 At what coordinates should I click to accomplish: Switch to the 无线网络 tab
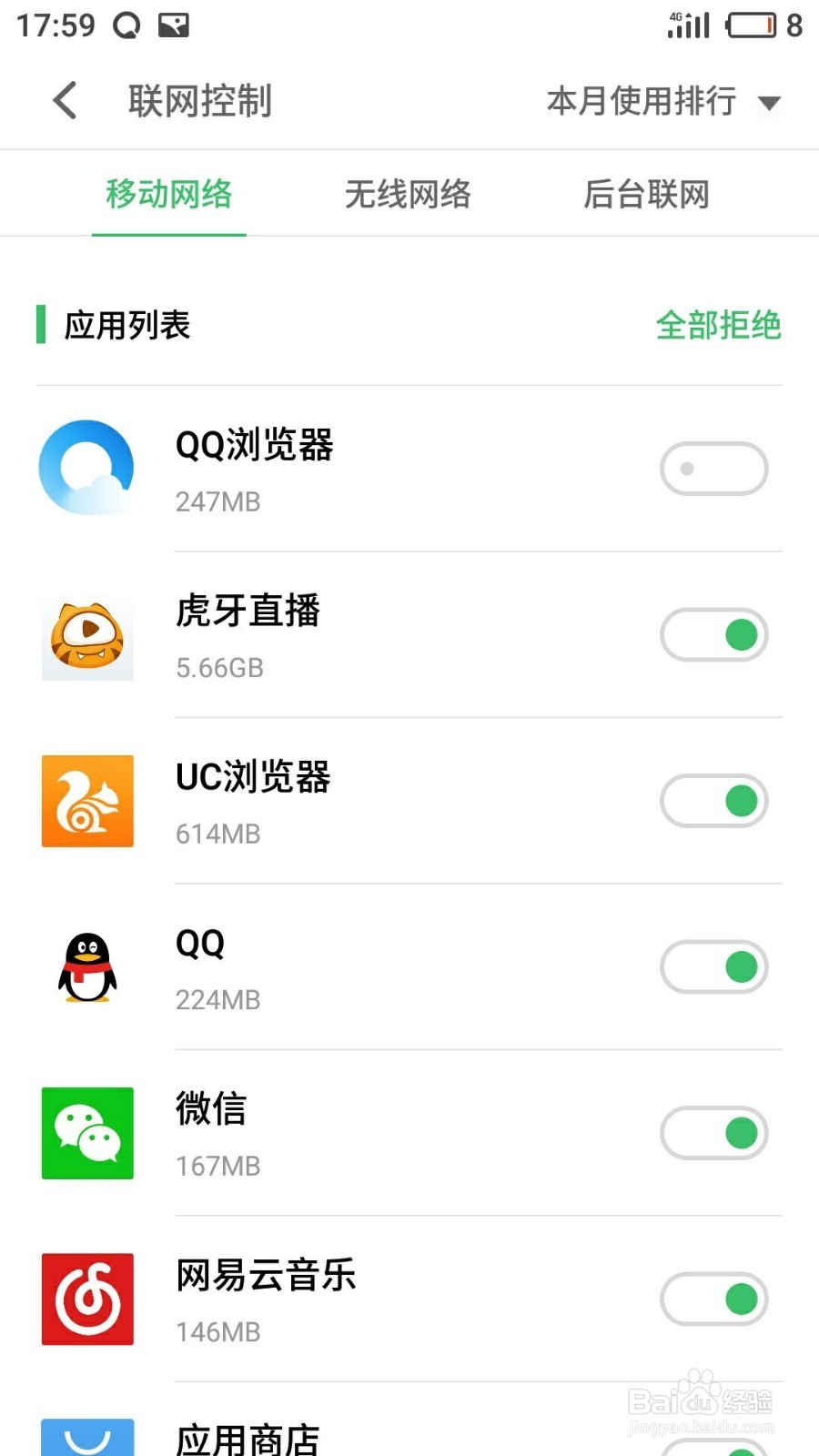408,194
